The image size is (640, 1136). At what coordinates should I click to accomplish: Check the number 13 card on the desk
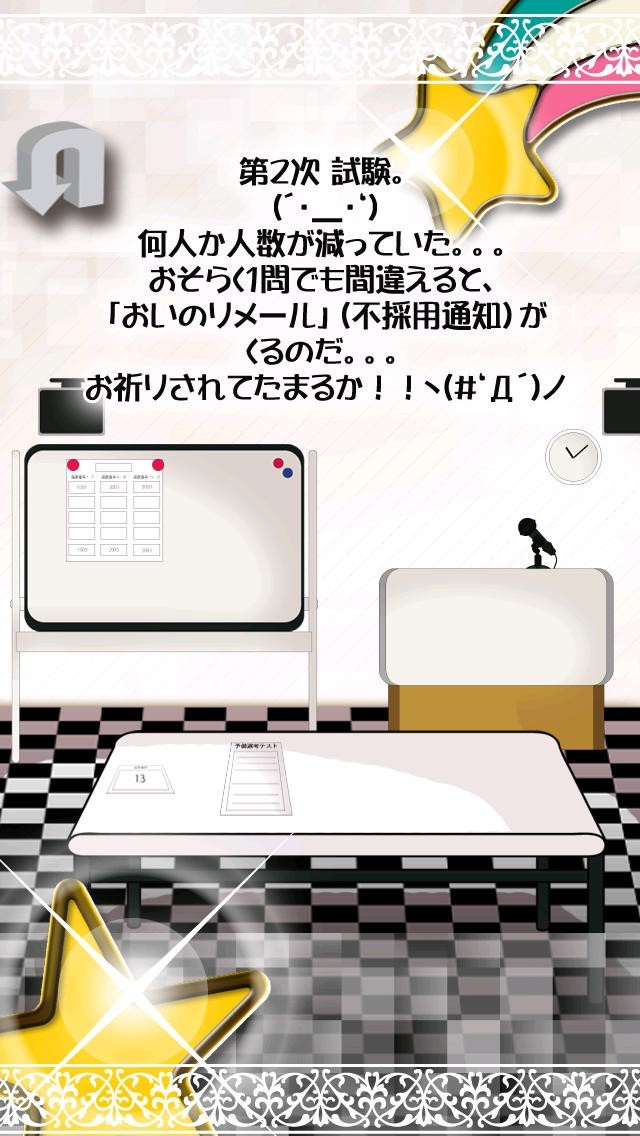[141, 778]
